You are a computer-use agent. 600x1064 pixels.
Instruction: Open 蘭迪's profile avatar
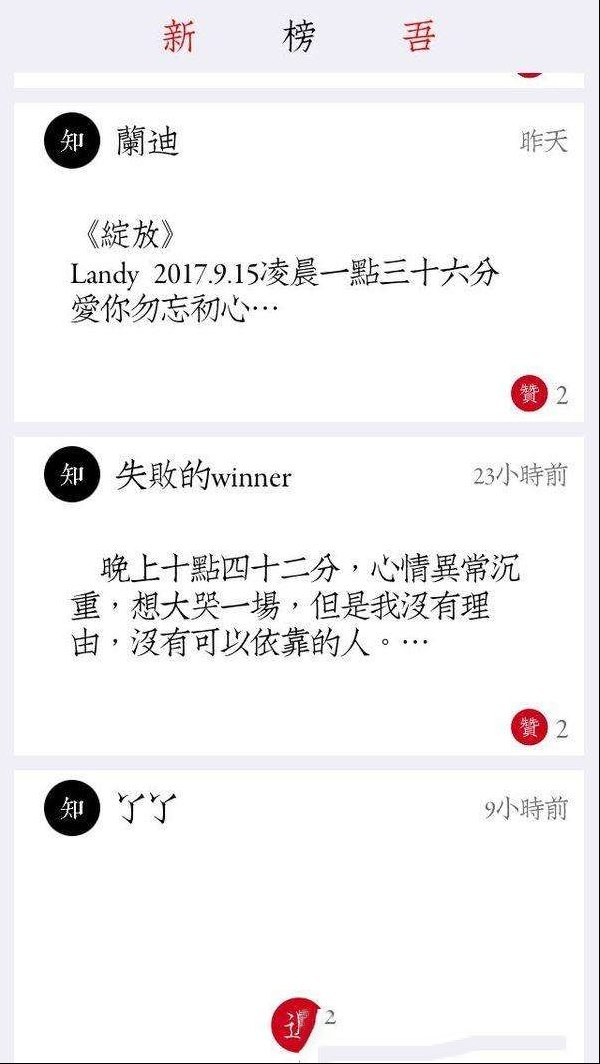tap(73, 143)
